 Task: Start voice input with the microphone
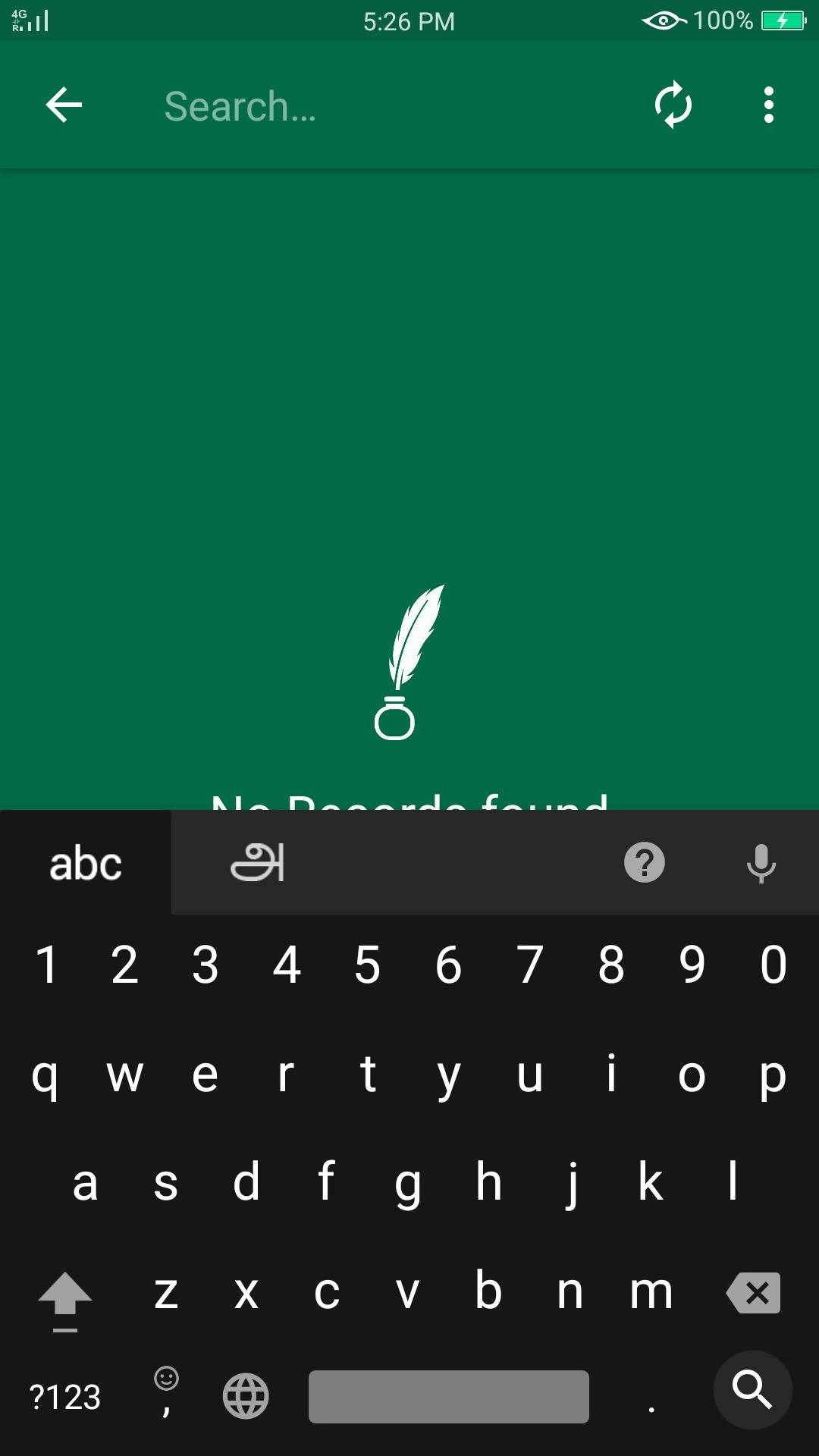tap(761, 863)
